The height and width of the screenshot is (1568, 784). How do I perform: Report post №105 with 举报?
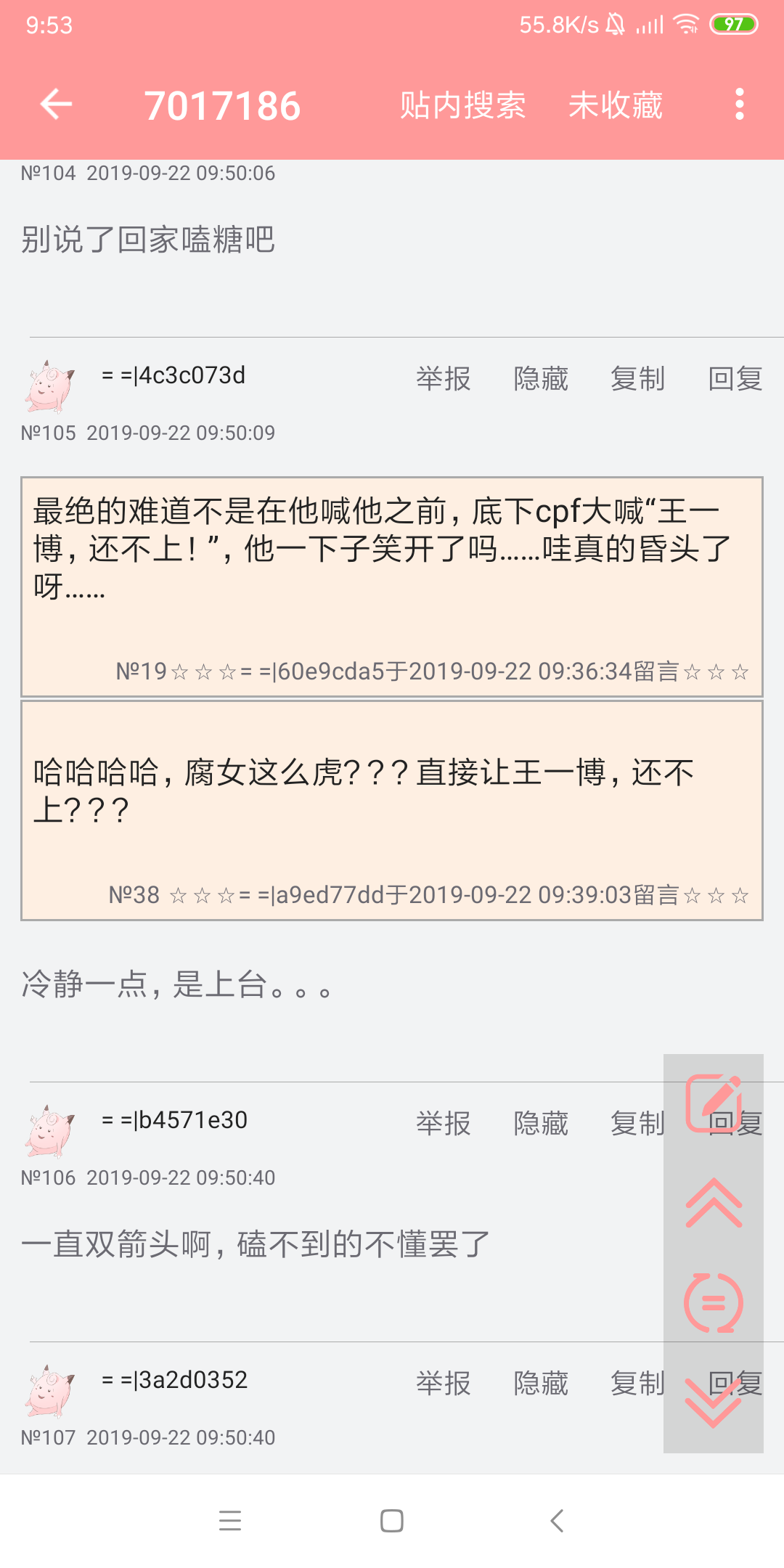click(x=444, y=378)
